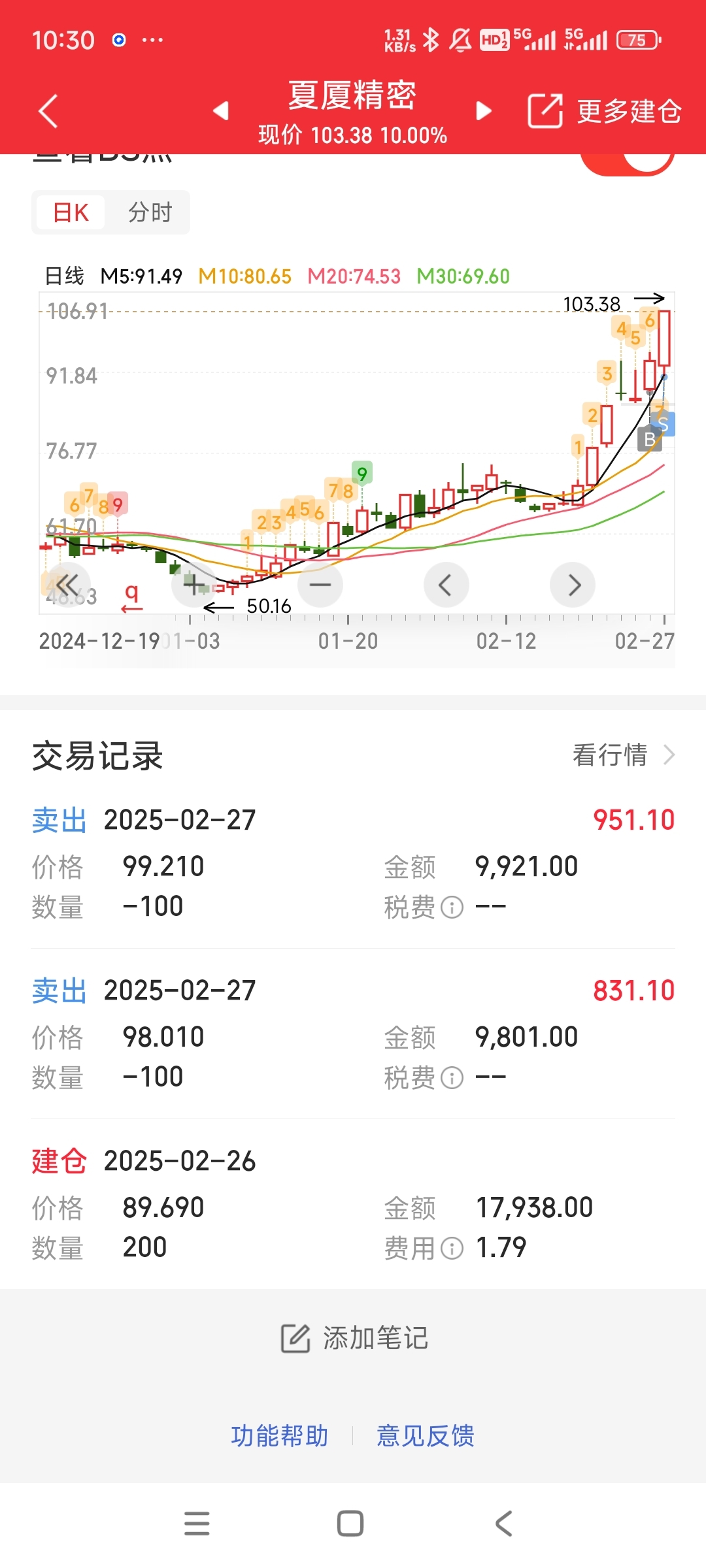Go to the system home screen
The height and width of the screenshot is (1568, 706).
pyautogui.click(x=350, y=1524)
